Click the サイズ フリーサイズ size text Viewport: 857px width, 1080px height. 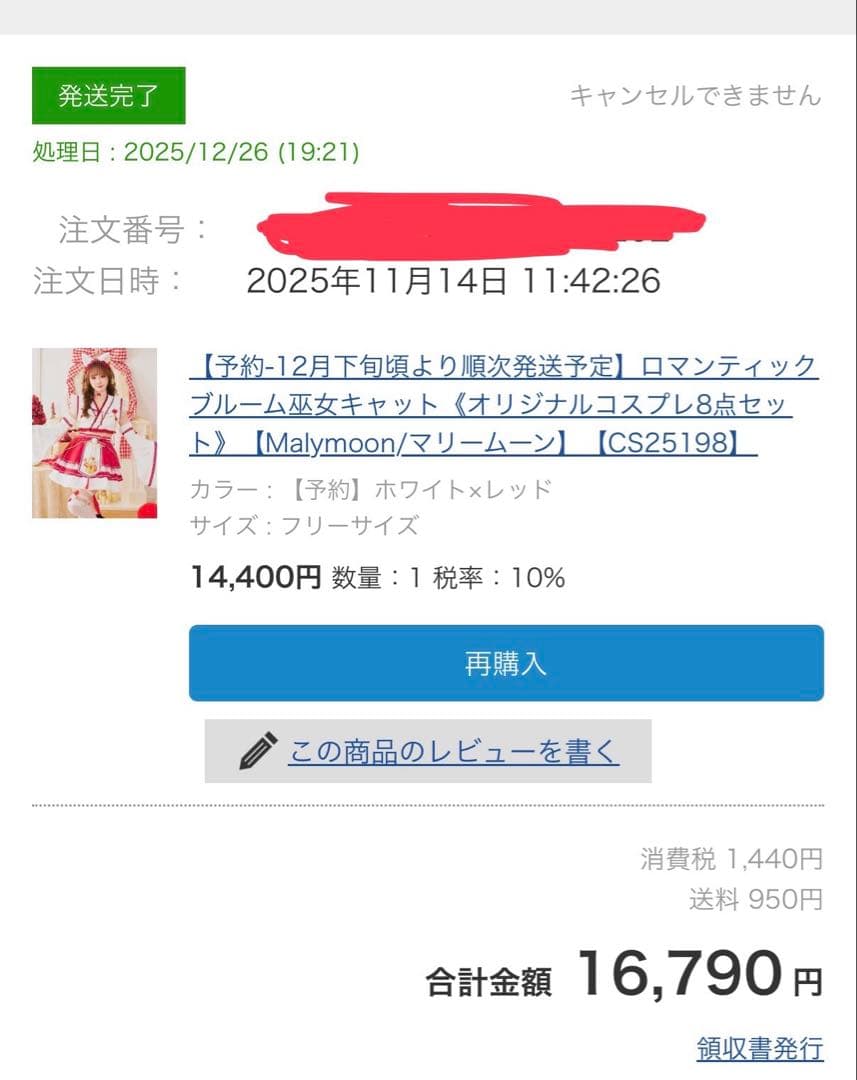point(300,524)
